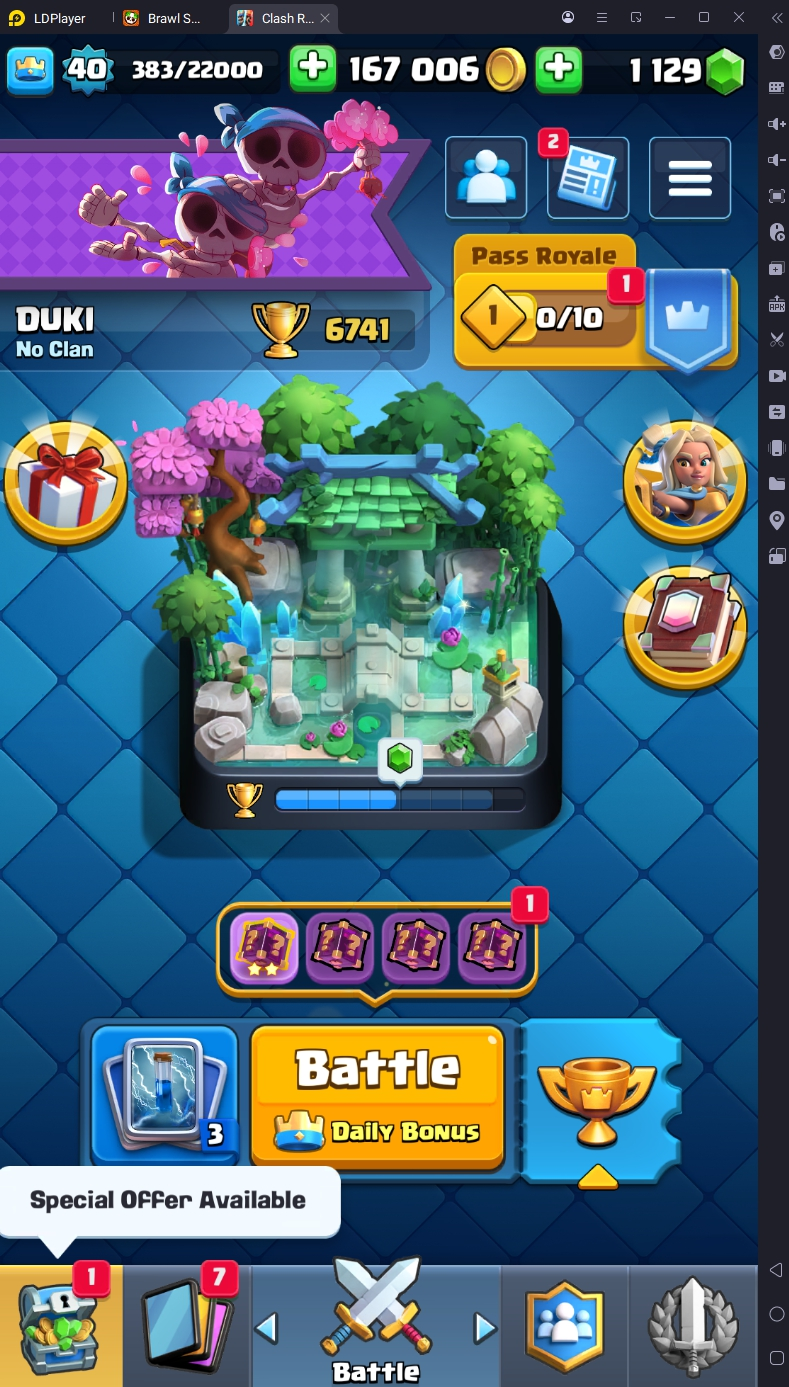The width and height of the screenshot is (789, 1387).
Task: Start a match with the Battle button
Action: point(377,1095)
